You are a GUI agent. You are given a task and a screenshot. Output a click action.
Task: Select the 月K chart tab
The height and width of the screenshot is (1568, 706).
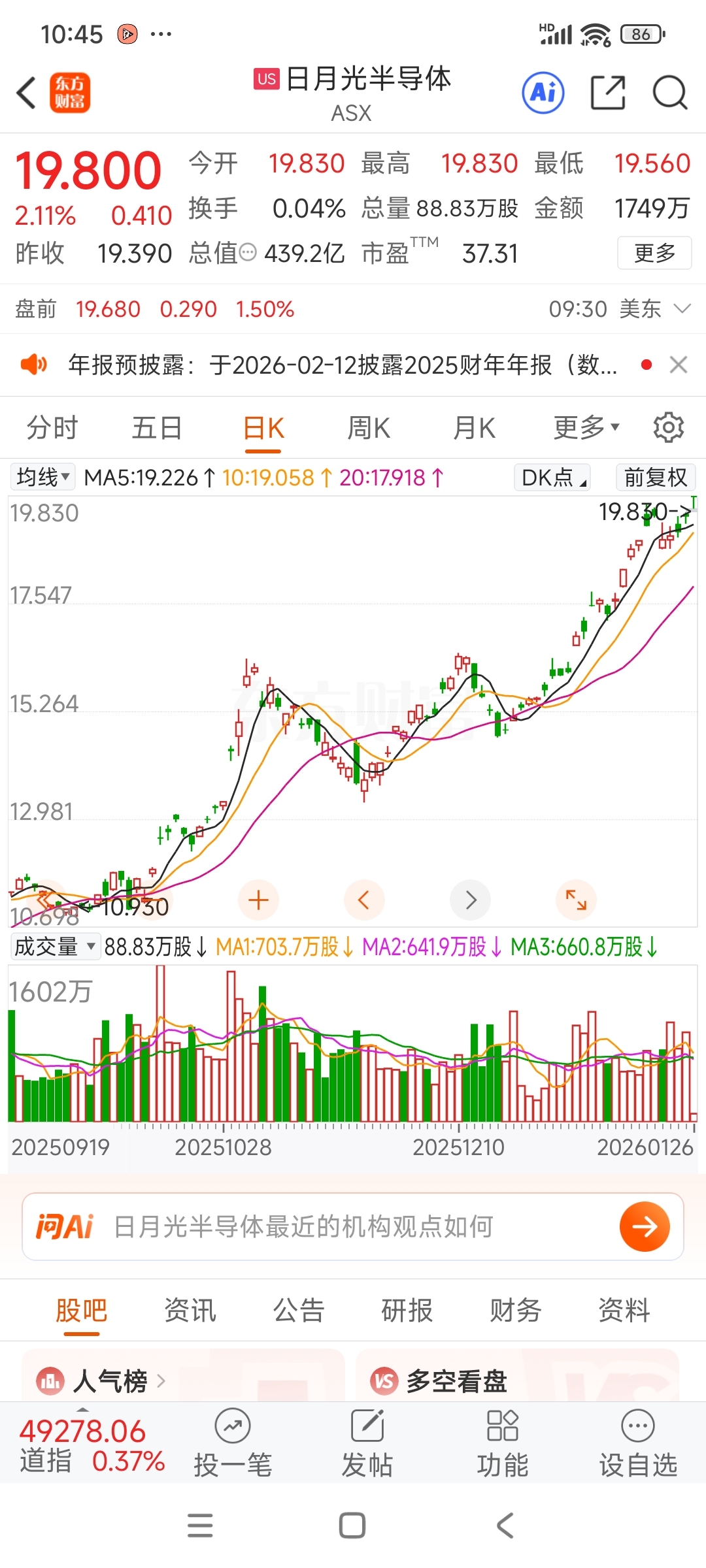475,429
